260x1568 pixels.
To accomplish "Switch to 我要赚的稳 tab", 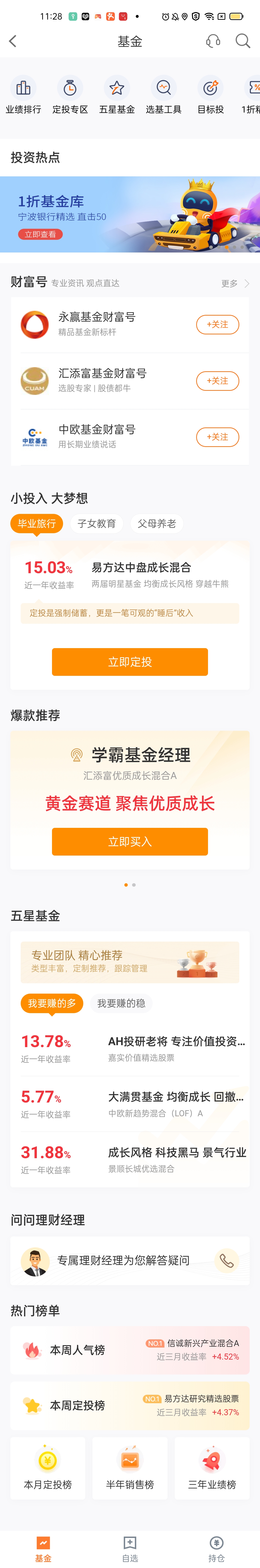I will click(x=121, y=1003).
